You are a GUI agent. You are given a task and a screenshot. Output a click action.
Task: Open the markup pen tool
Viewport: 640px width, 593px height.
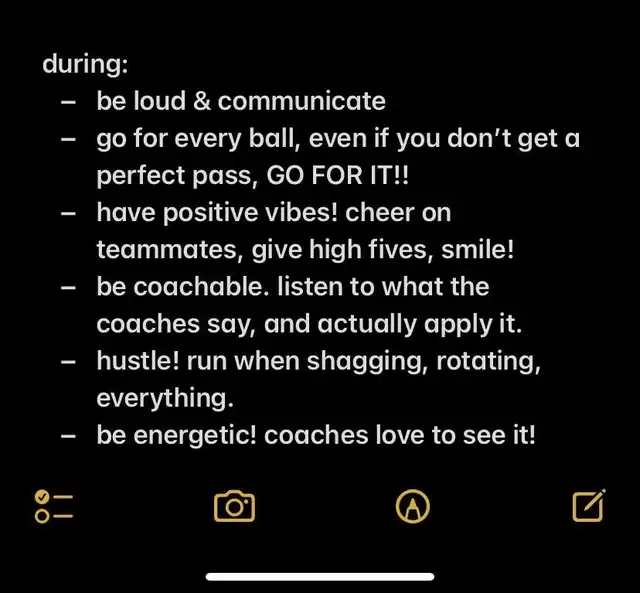(413, 507)
